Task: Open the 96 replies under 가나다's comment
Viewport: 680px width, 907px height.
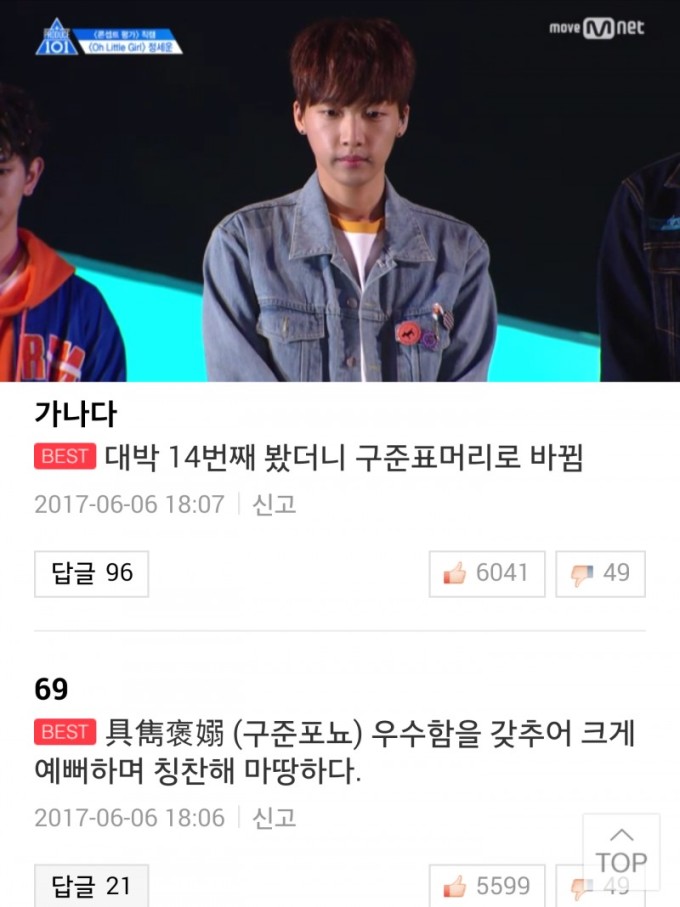Action: (x=91, y=573)
